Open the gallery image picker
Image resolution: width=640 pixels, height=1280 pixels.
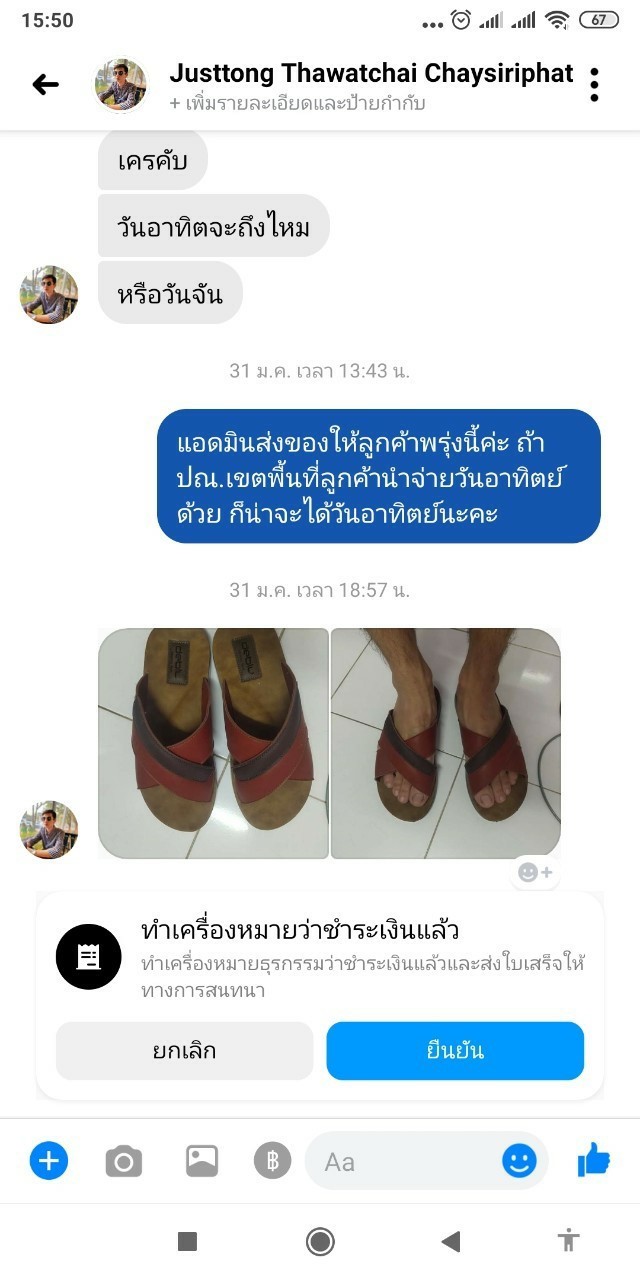pos(201,1161)
